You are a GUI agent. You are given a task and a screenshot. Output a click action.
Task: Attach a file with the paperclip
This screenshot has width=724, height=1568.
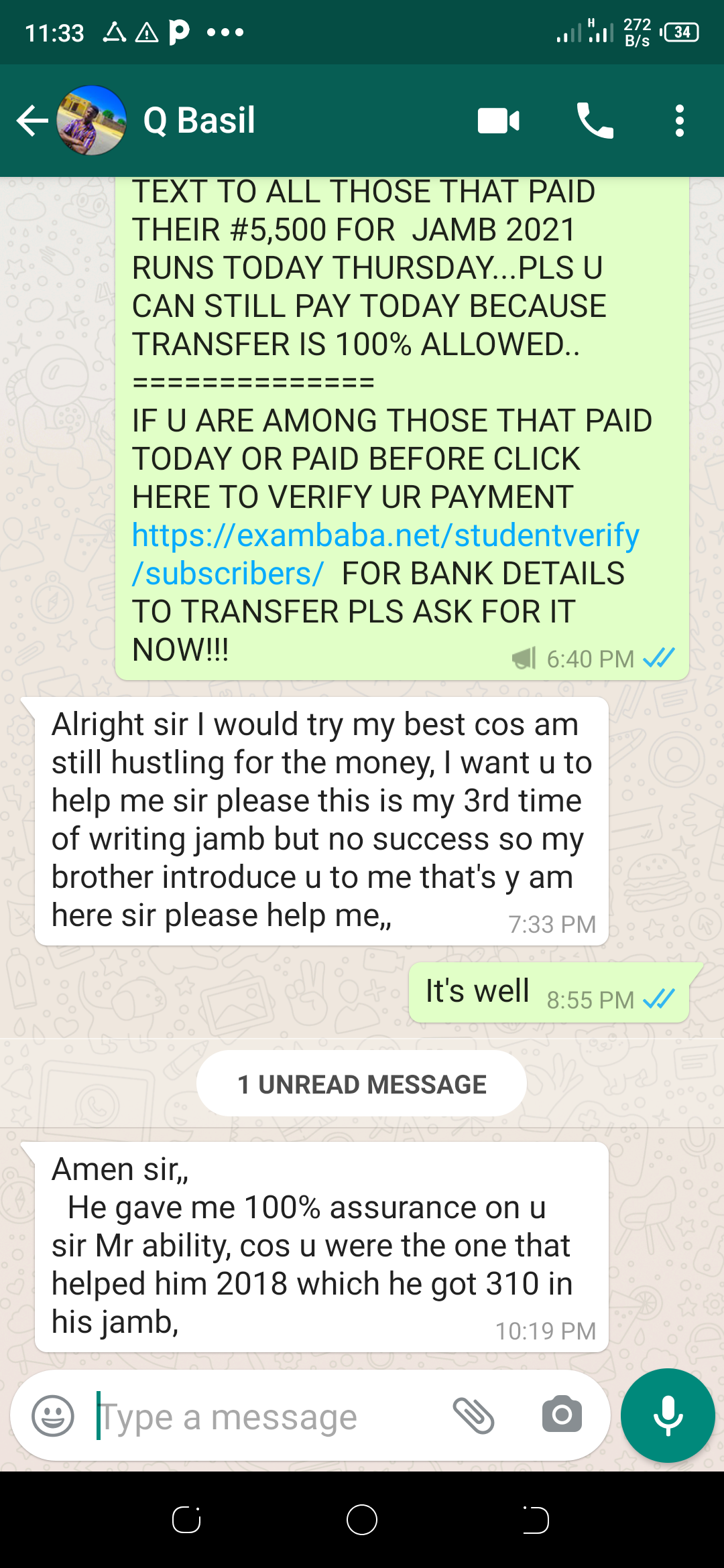474,1416
